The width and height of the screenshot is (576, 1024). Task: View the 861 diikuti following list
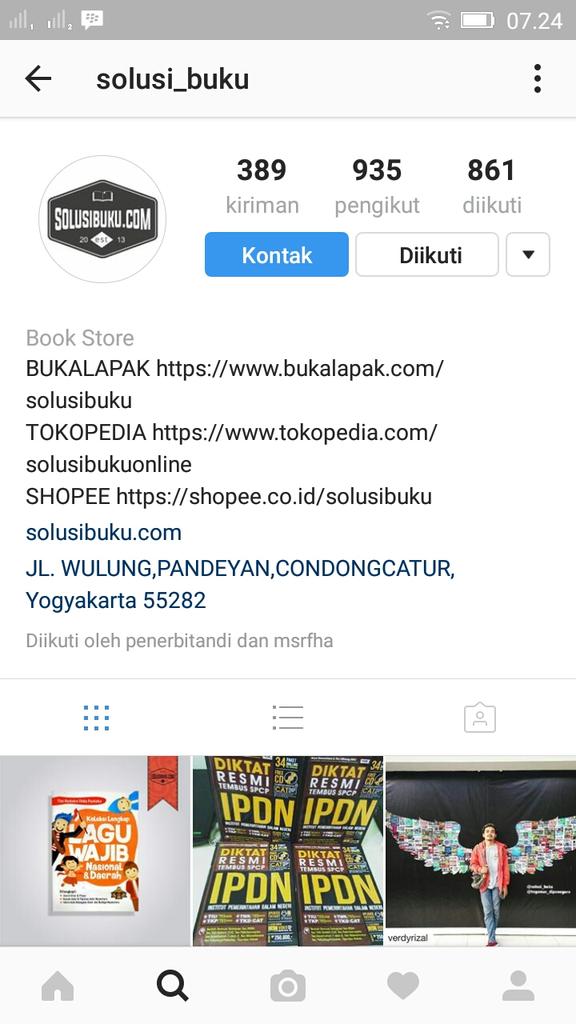(x=492, y=187)
